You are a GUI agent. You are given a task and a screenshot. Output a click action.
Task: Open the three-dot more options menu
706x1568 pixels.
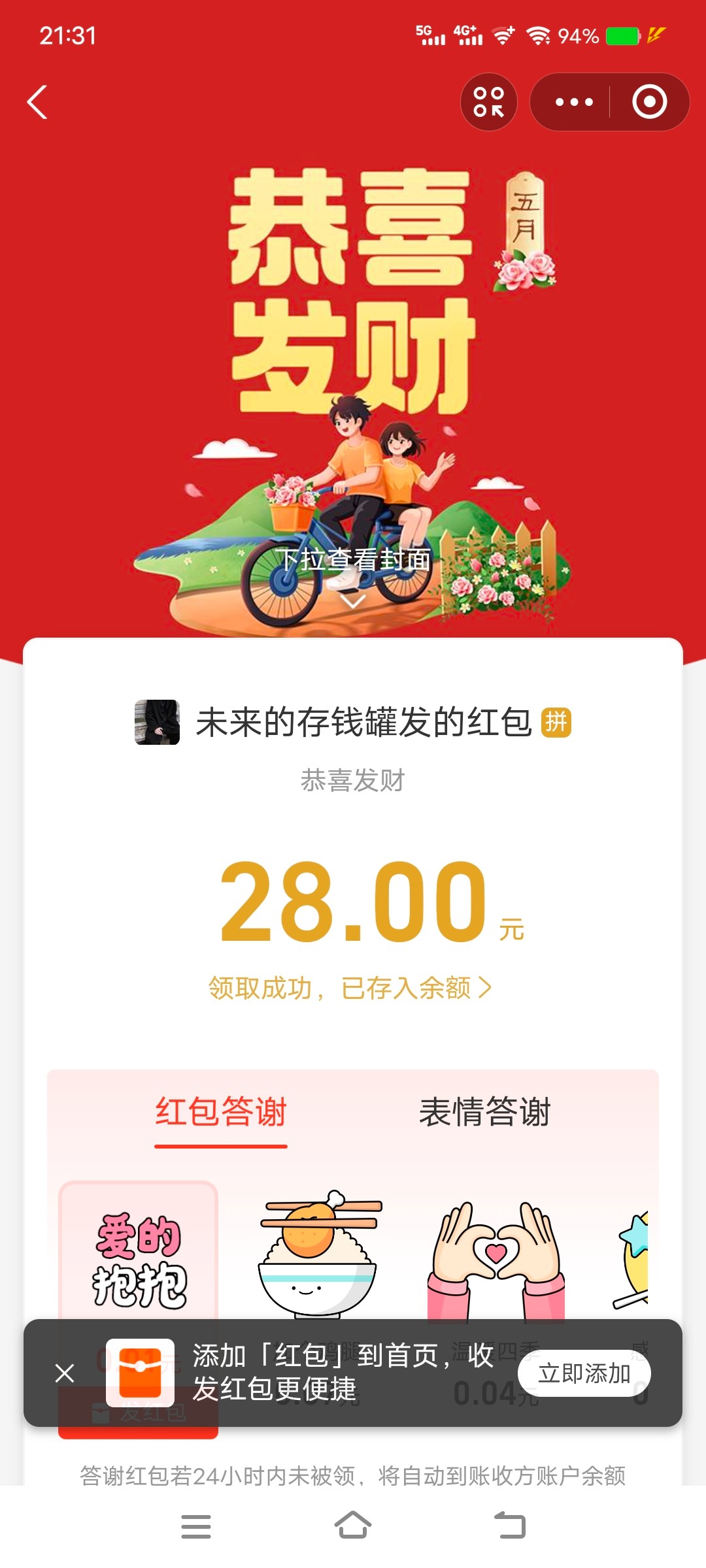[x=573, y=103]
